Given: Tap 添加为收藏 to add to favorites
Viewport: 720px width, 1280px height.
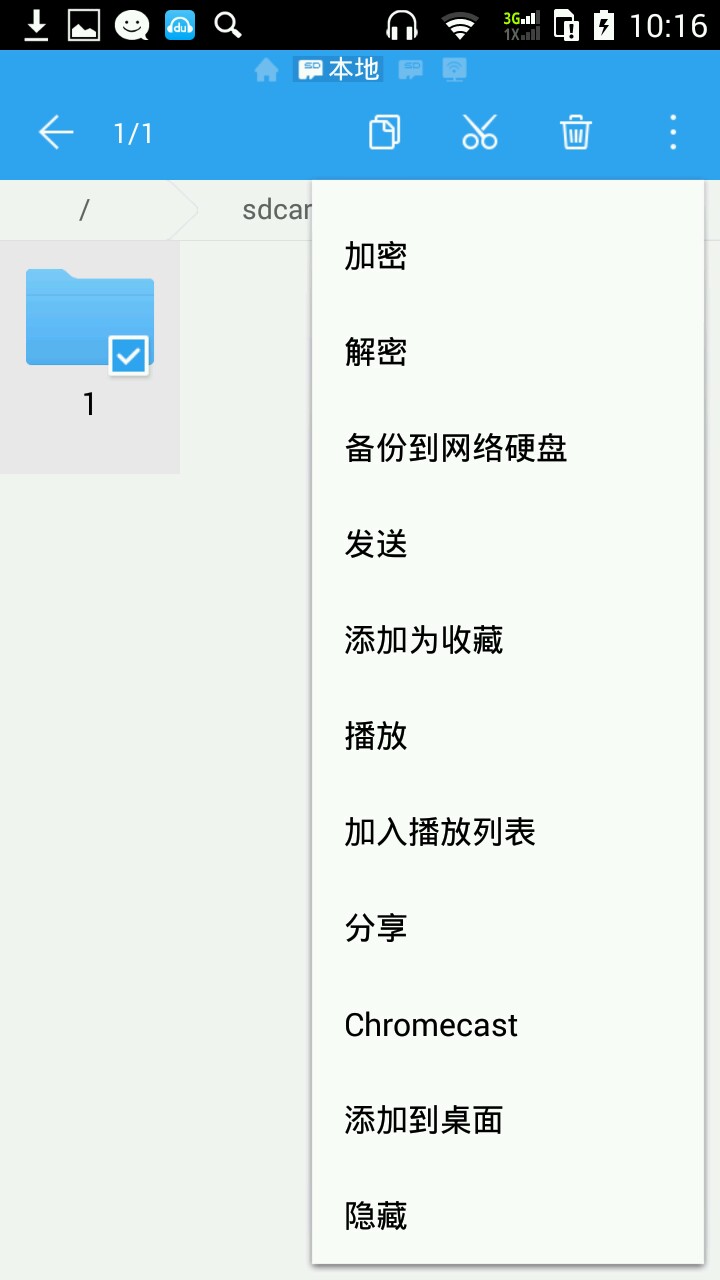Looking at the screenshot, I should tap(424, 641).
